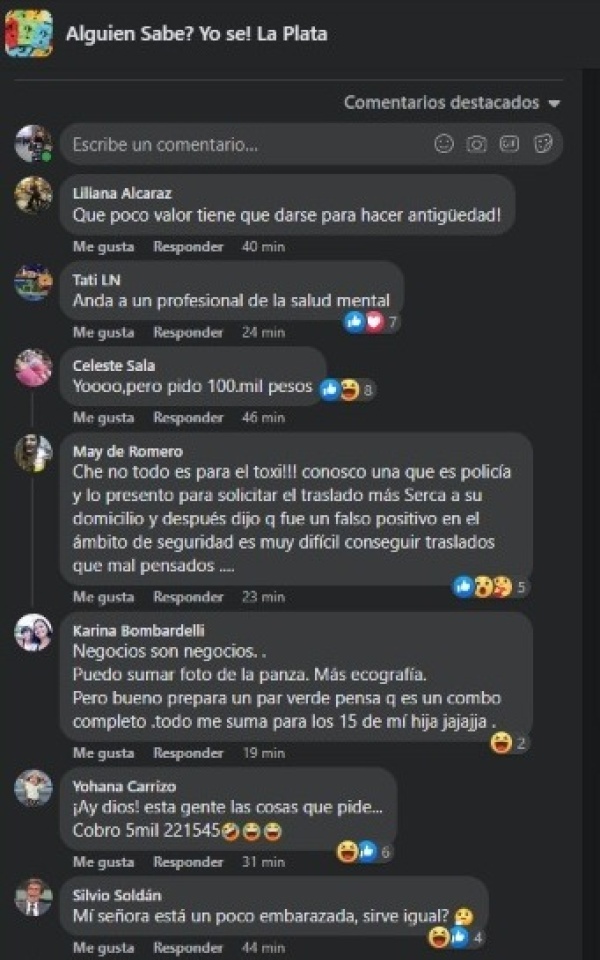View reactions on Celeste Sala's comment
Screen dimensions: 600x960
tap(348, 391)
